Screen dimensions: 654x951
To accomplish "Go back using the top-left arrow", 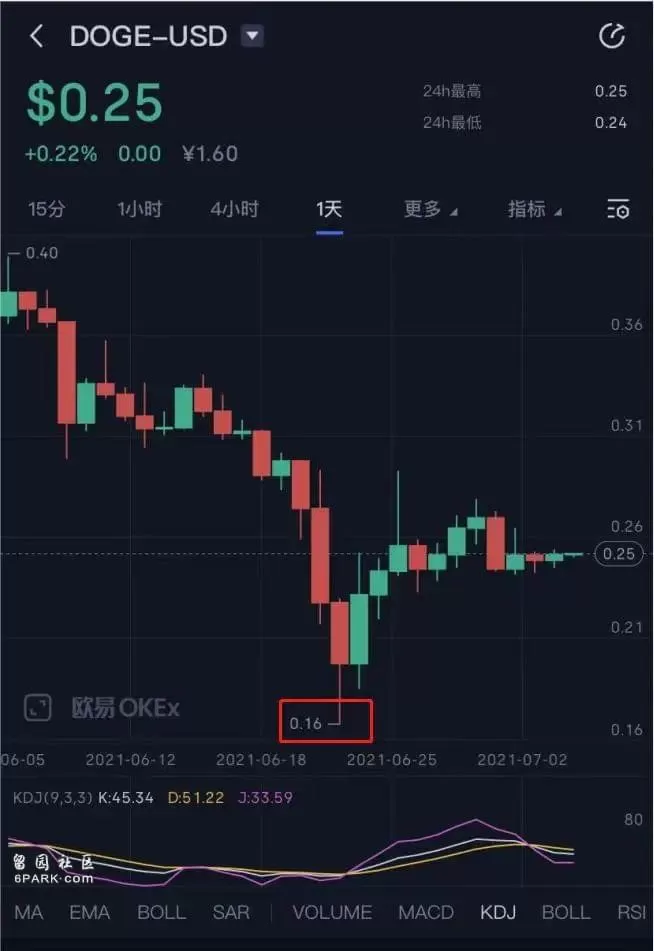I will tap(36, 36).
